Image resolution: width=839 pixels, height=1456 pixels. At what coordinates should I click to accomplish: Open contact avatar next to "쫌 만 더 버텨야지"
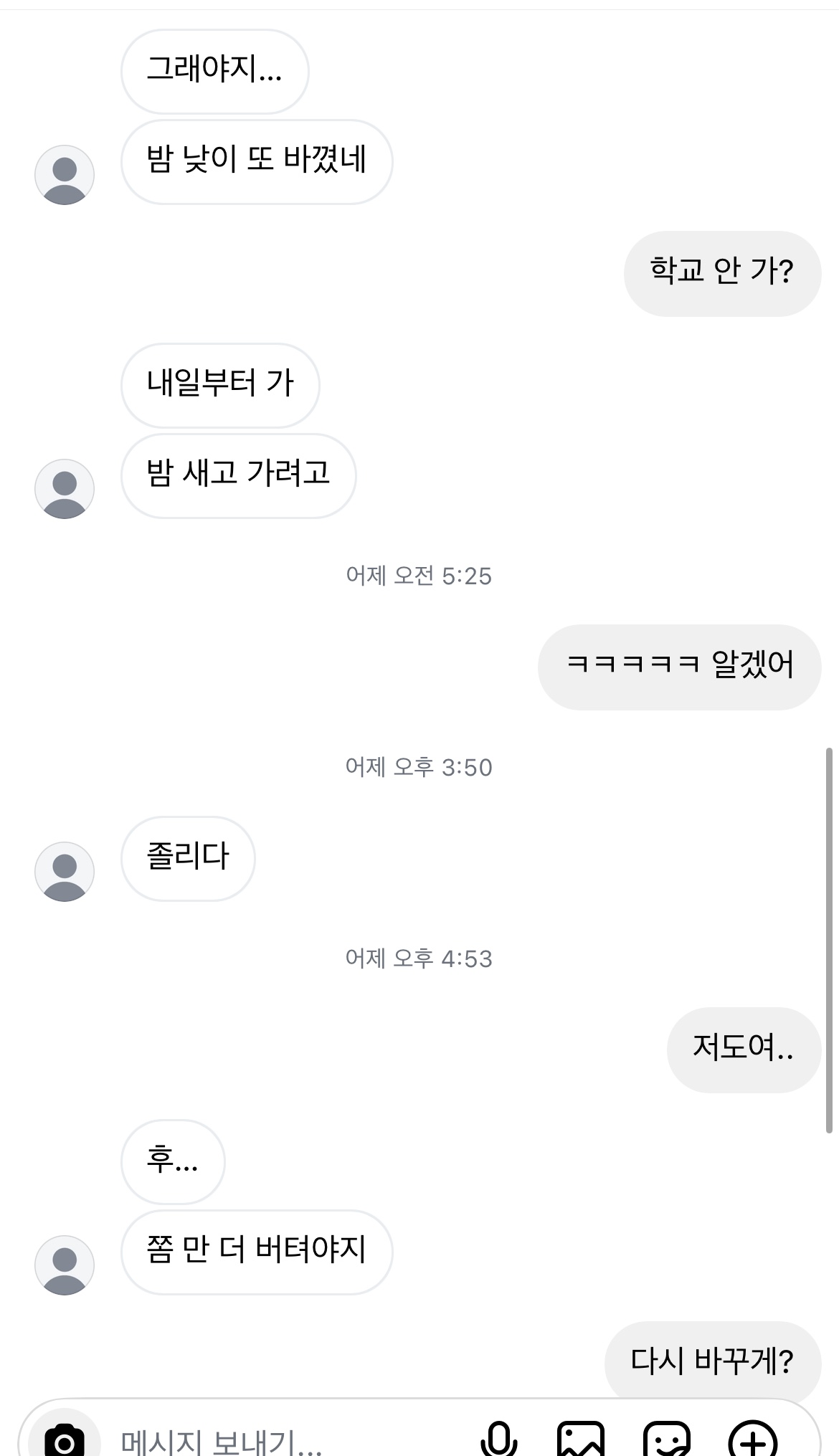[x=65, y=1265]
